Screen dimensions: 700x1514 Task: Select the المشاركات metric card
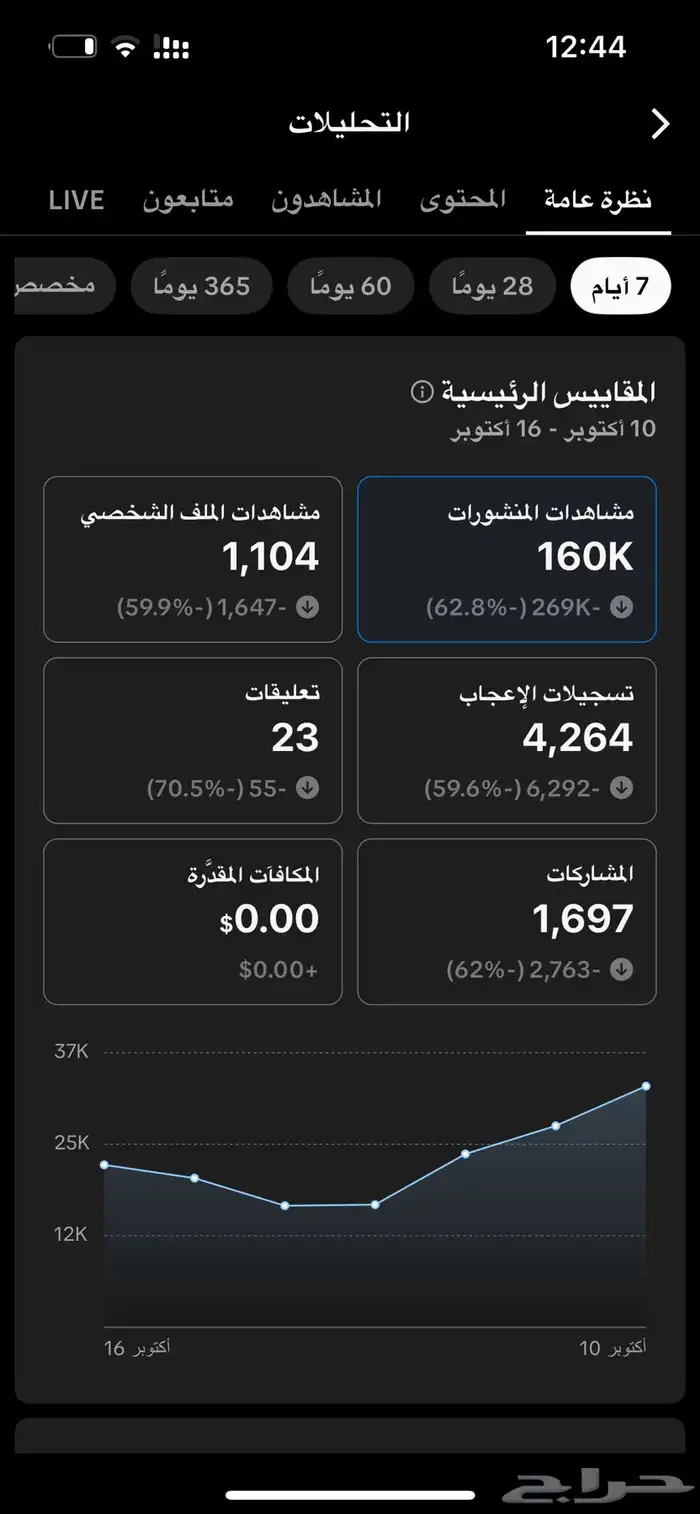(x=506, y=921)
